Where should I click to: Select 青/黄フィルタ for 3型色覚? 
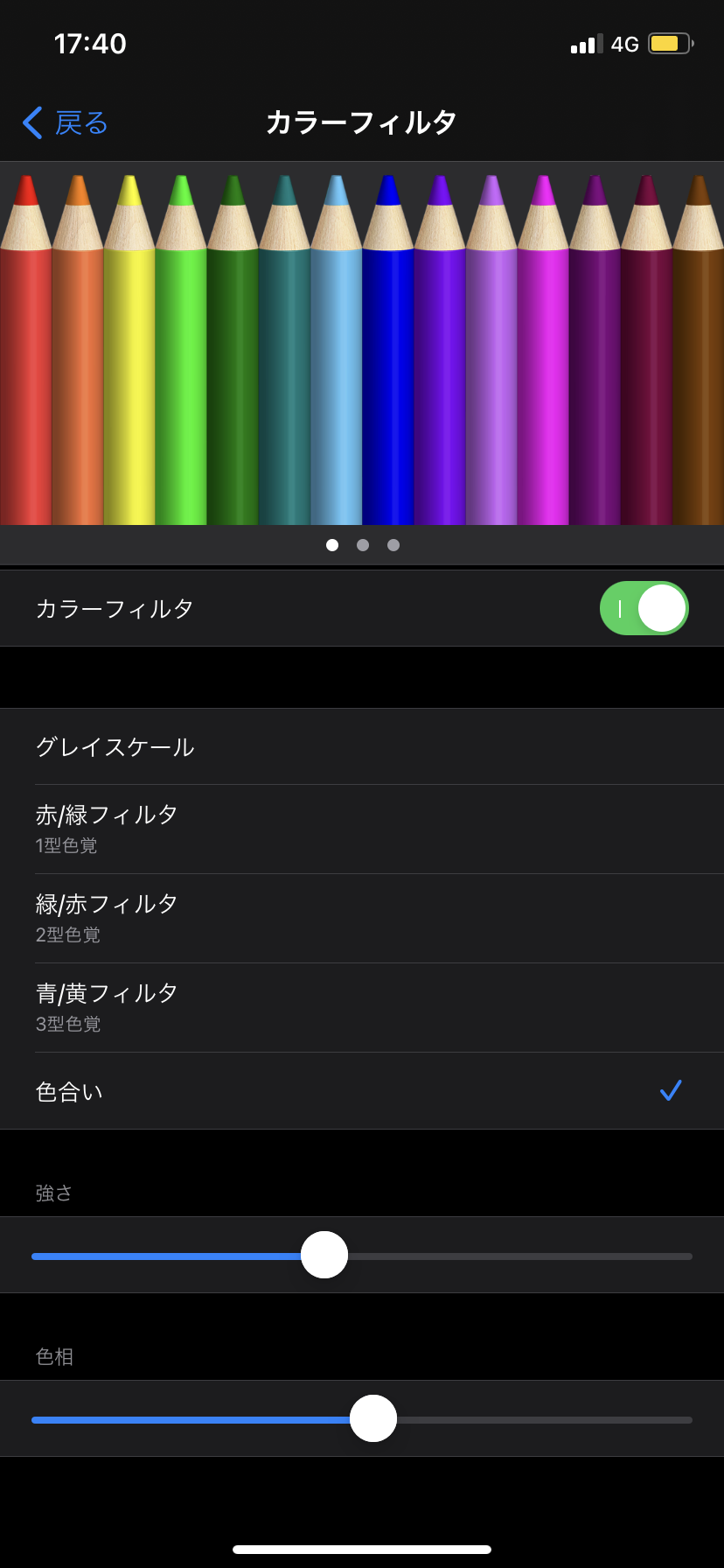point(362,1007)
